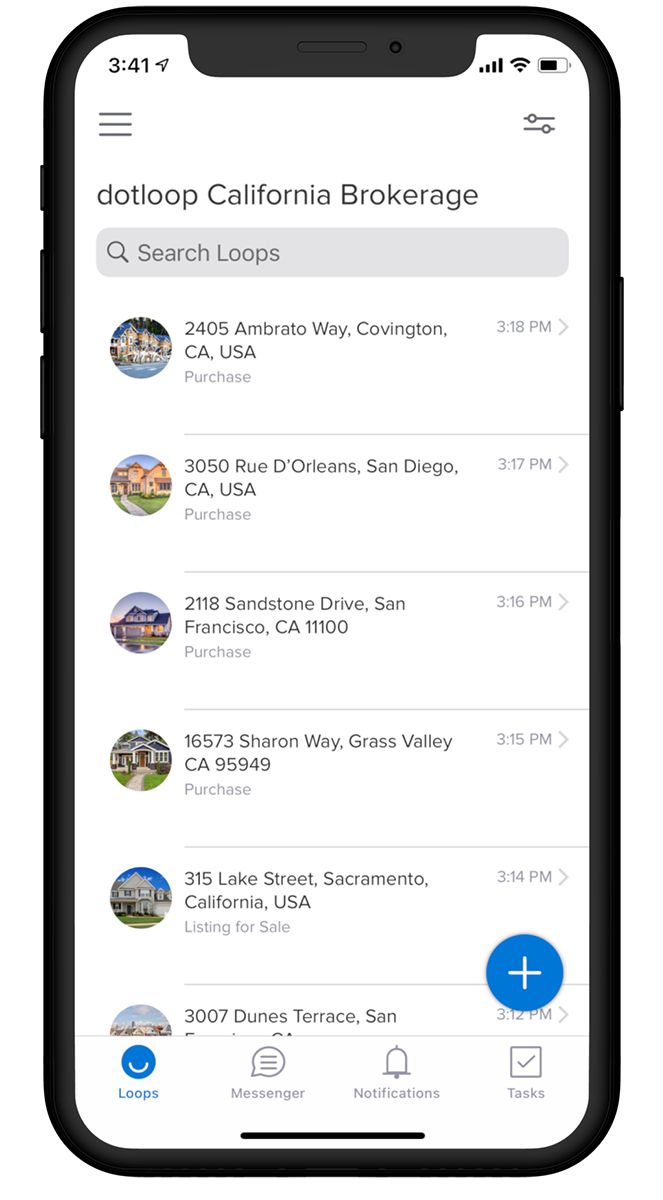Open the 16573 Sharon Way loop

[x=330, y=764]
